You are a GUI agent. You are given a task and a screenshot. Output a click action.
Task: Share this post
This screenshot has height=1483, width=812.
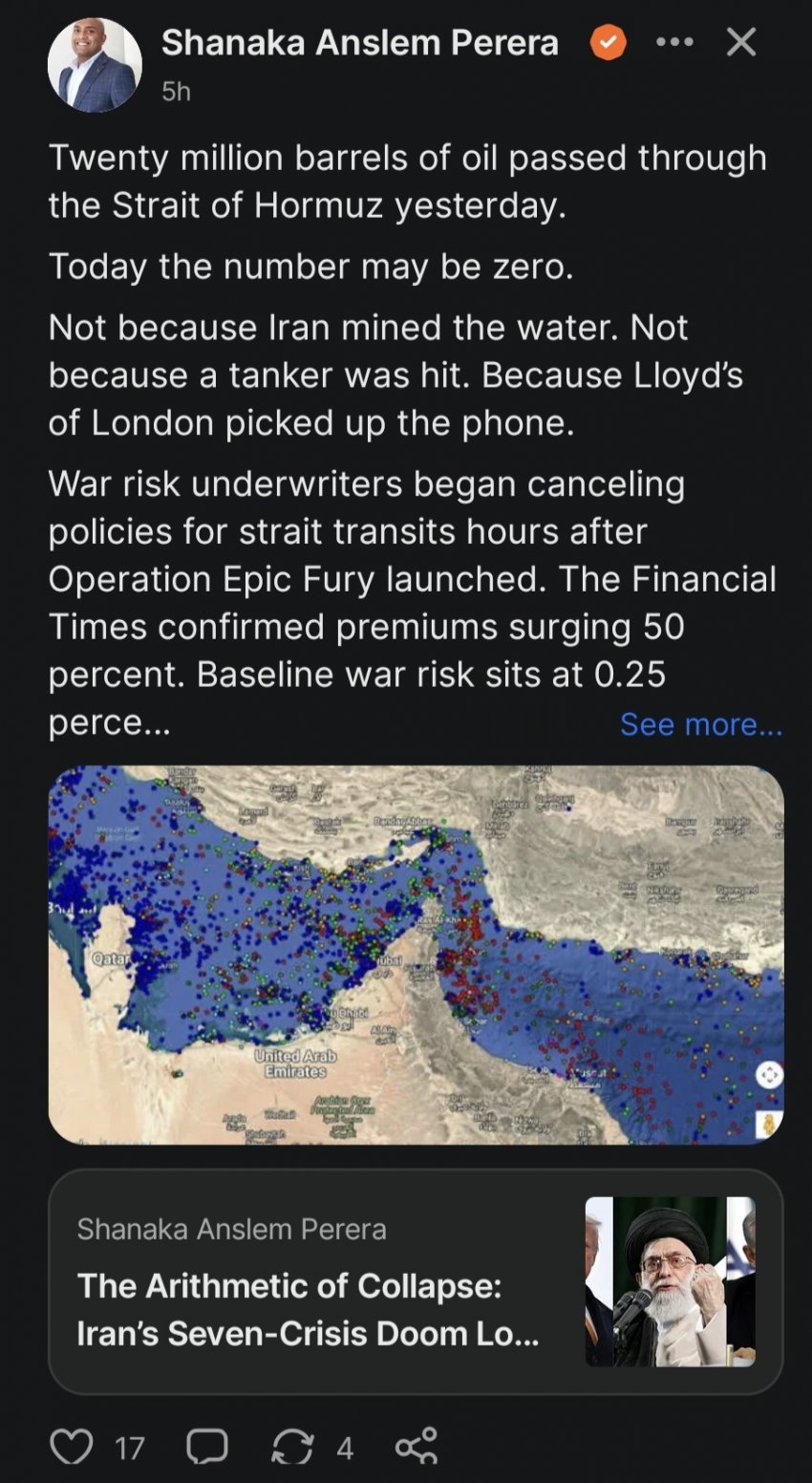click(417, 1447)
